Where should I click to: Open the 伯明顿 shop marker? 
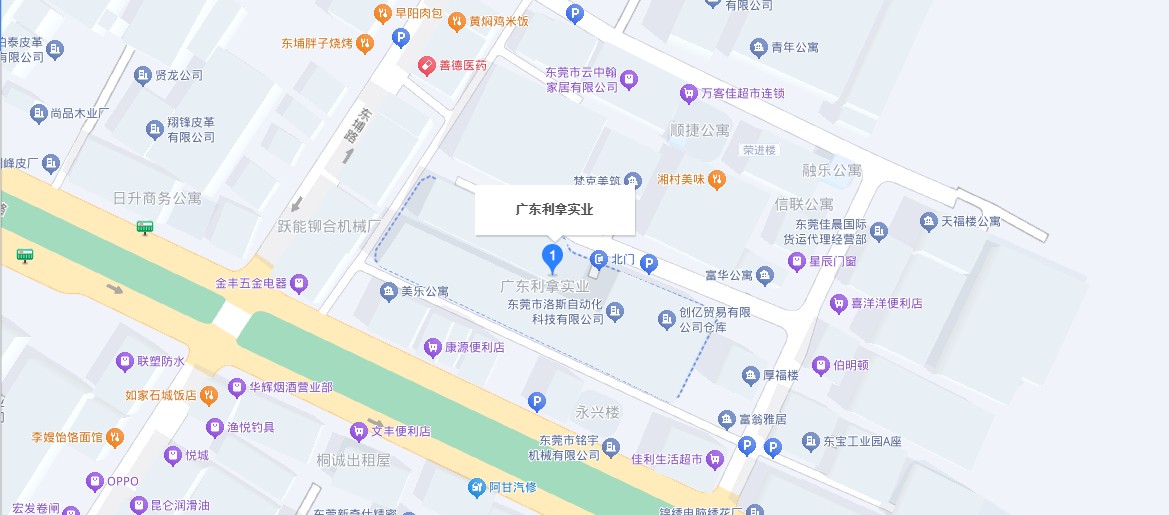point(821,365)
